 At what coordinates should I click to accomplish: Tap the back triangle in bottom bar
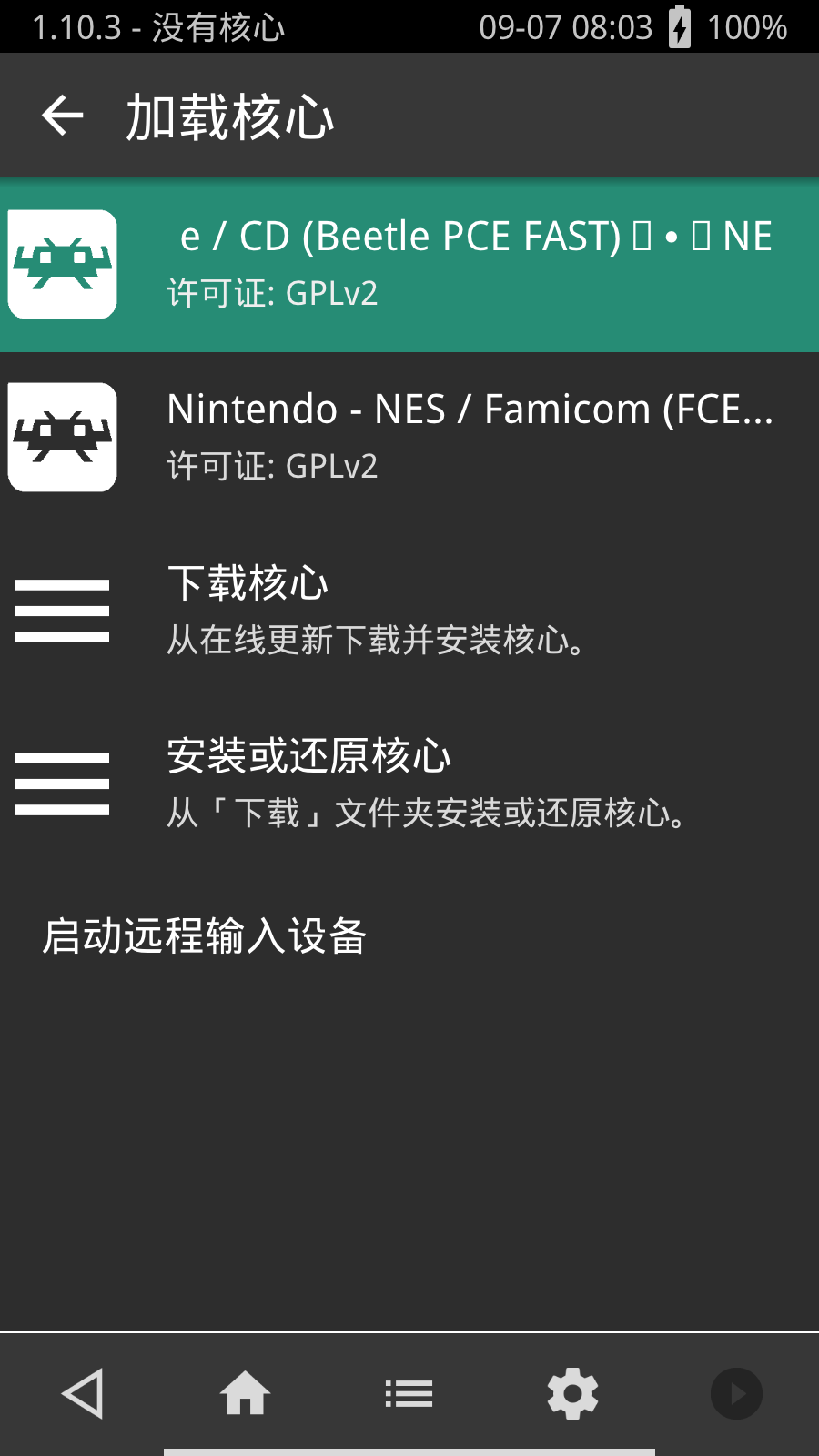tap(82, 1393)
